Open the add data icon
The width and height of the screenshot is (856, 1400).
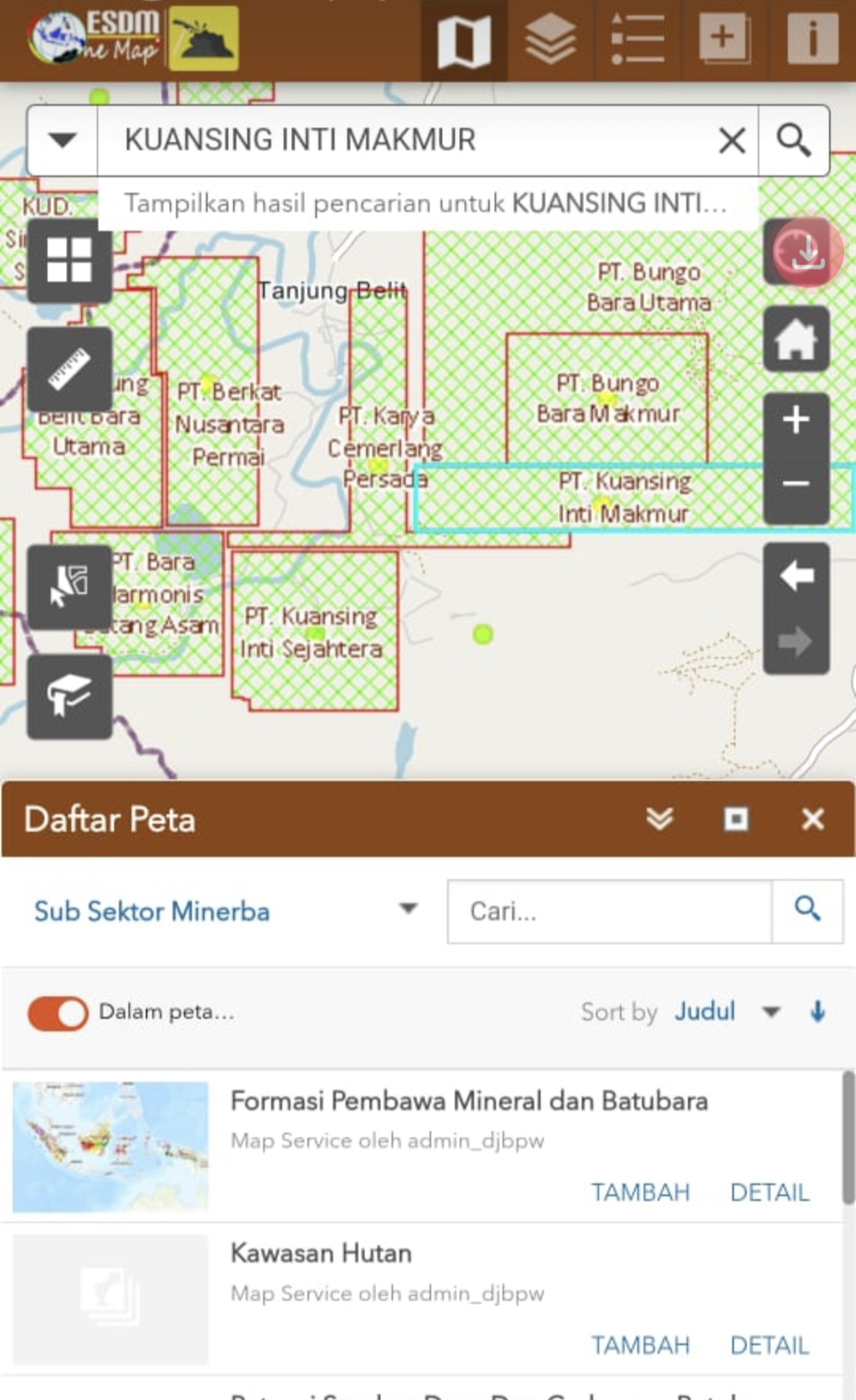724,38
